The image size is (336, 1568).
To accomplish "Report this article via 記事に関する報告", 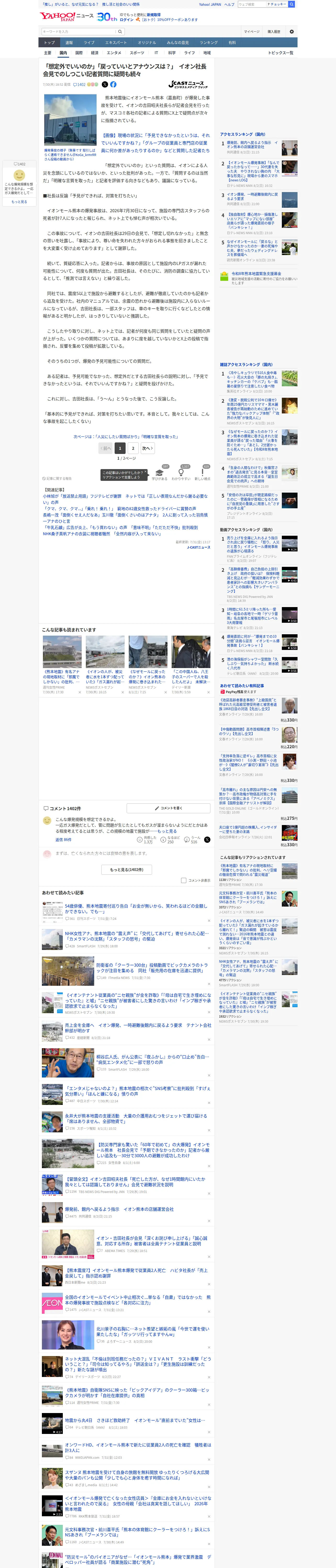I will (x=57, y=479).
